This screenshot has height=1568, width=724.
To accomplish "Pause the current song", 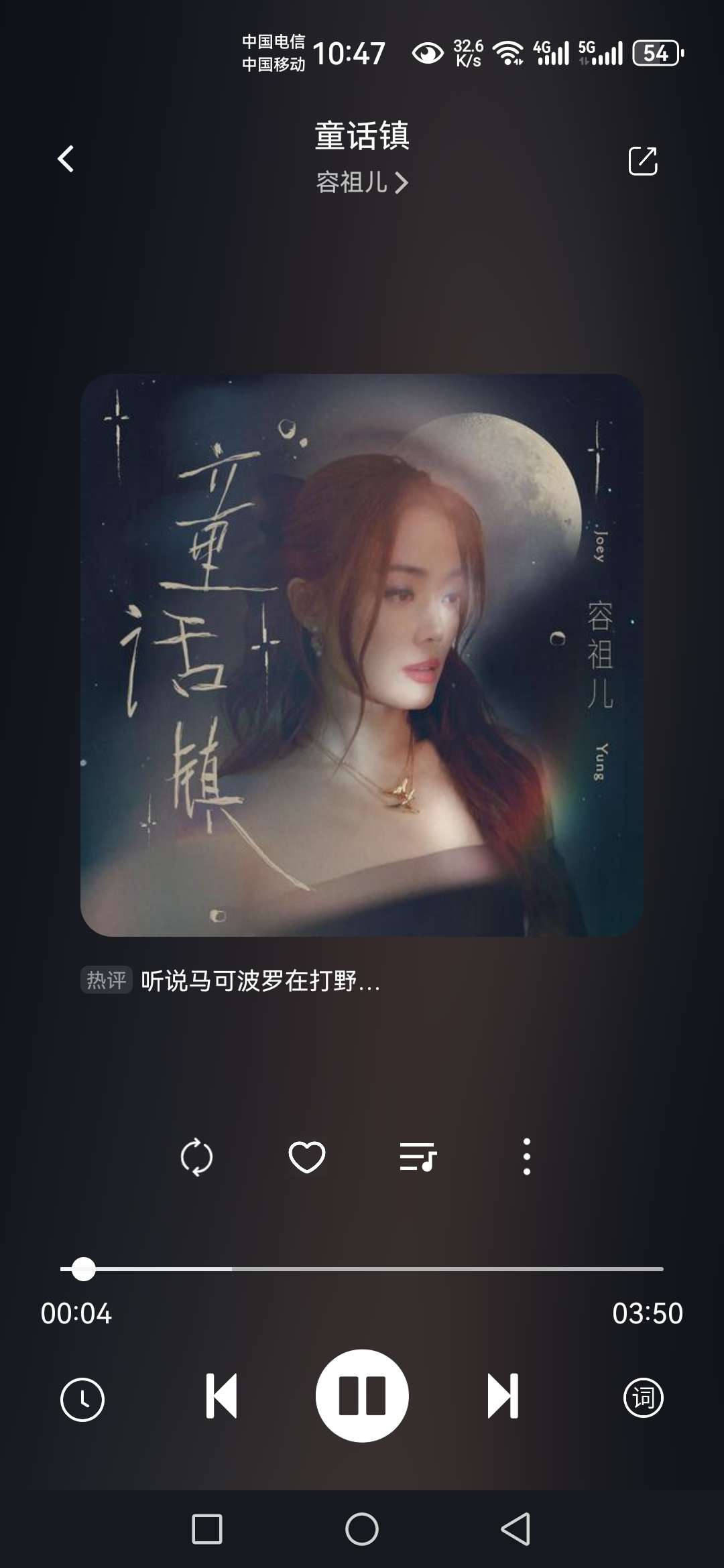I will [362, 1396].
